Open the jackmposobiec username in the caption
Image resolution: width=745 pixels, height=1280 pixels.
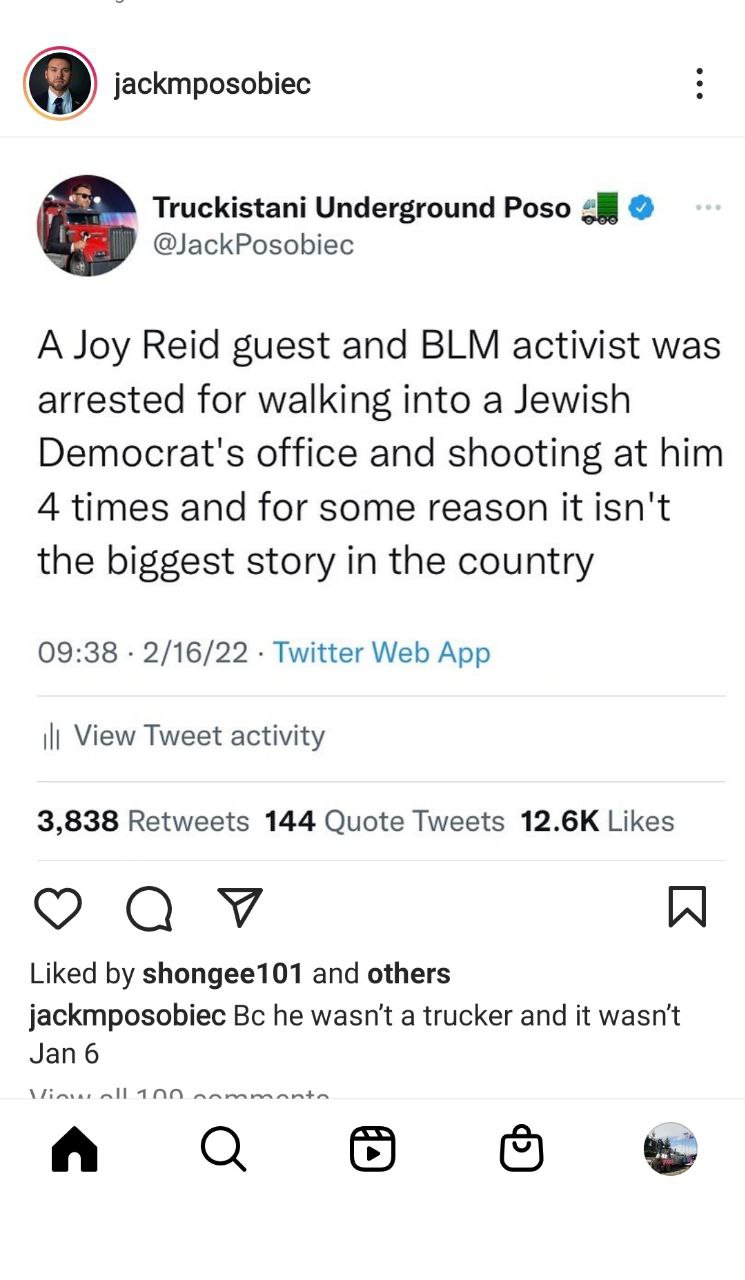127,1016
